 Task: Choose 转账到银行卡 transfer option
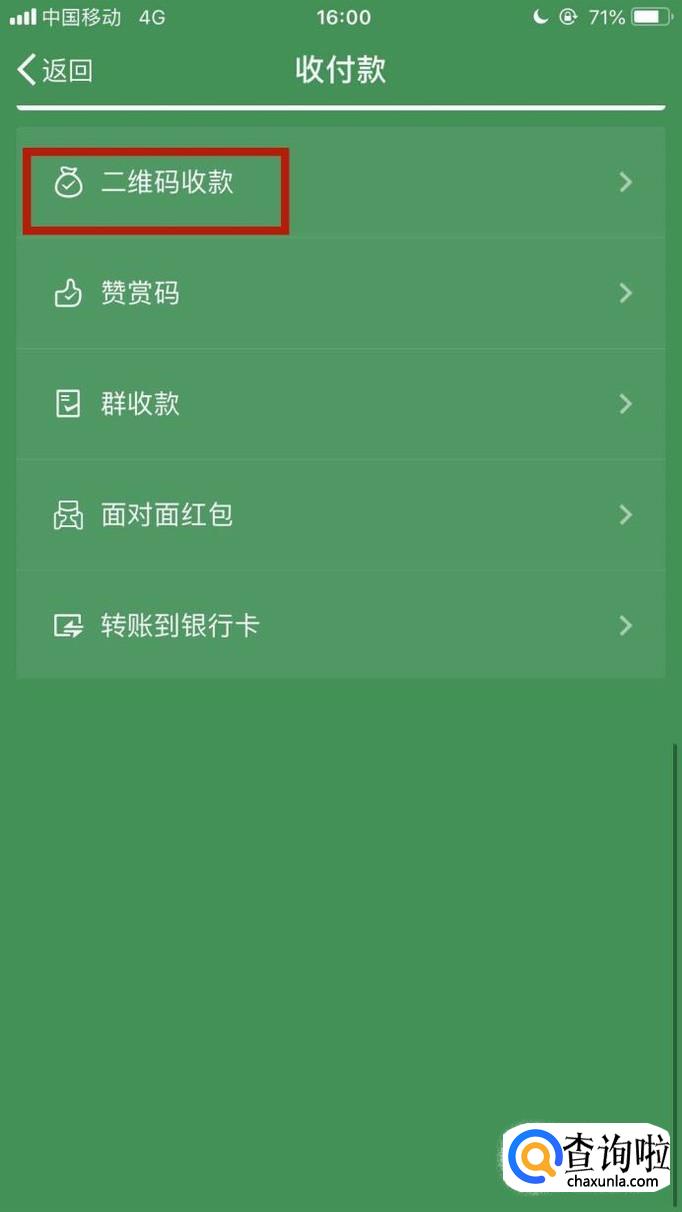coord(340,626)
